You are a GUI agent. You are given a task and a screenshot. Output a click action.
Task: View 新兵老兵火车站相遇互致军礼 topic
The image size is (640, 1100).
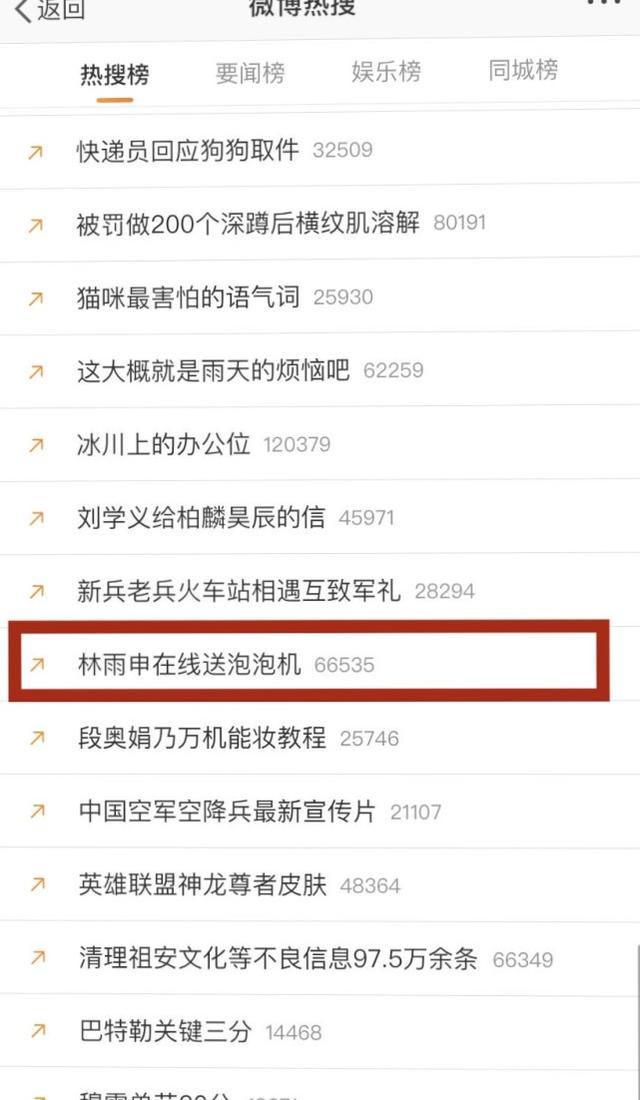coord(238,591)
